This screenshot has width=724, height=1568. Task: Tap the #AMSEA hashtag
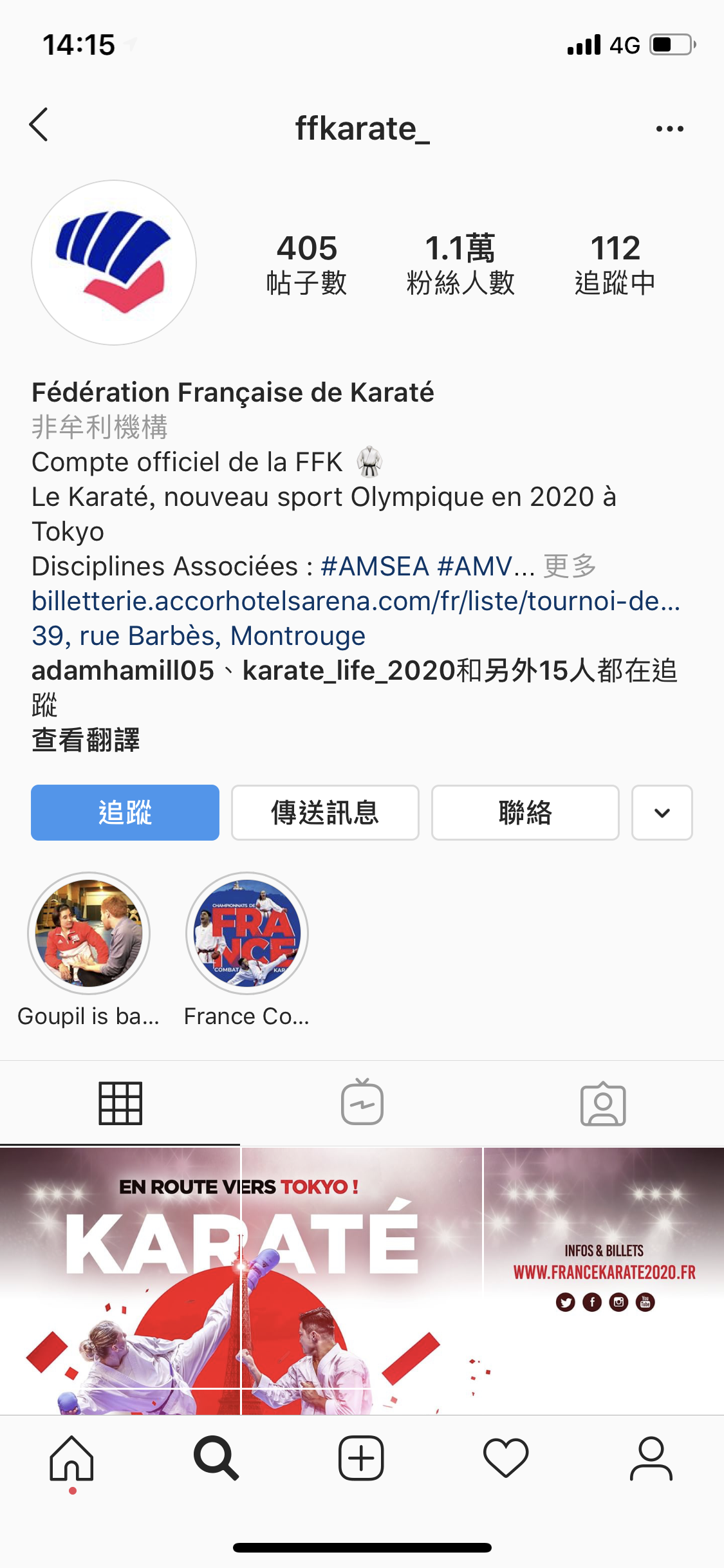tap(375, 566)
